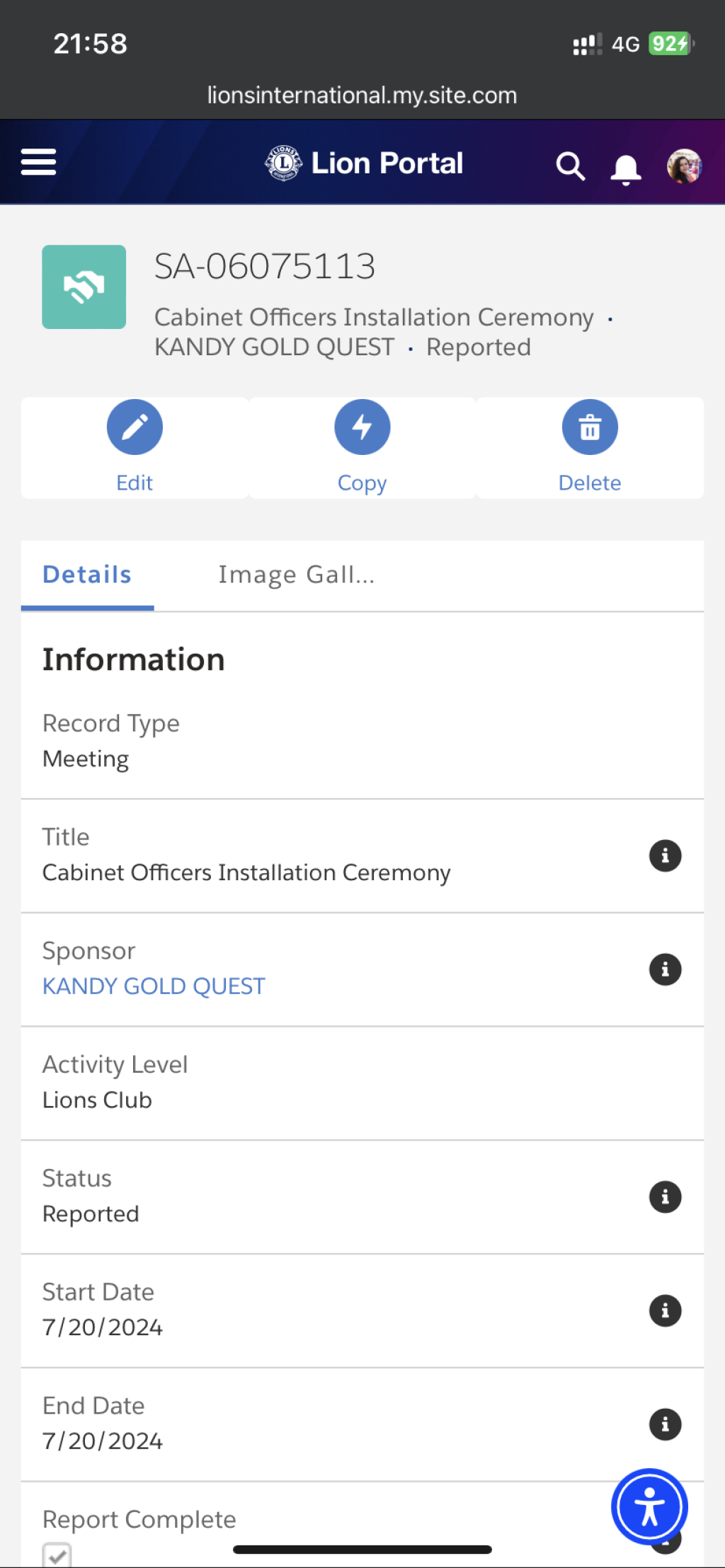725x1568 pixels.
Task: Show info tooltip for Sponsor field
Action: click(665, 969)
